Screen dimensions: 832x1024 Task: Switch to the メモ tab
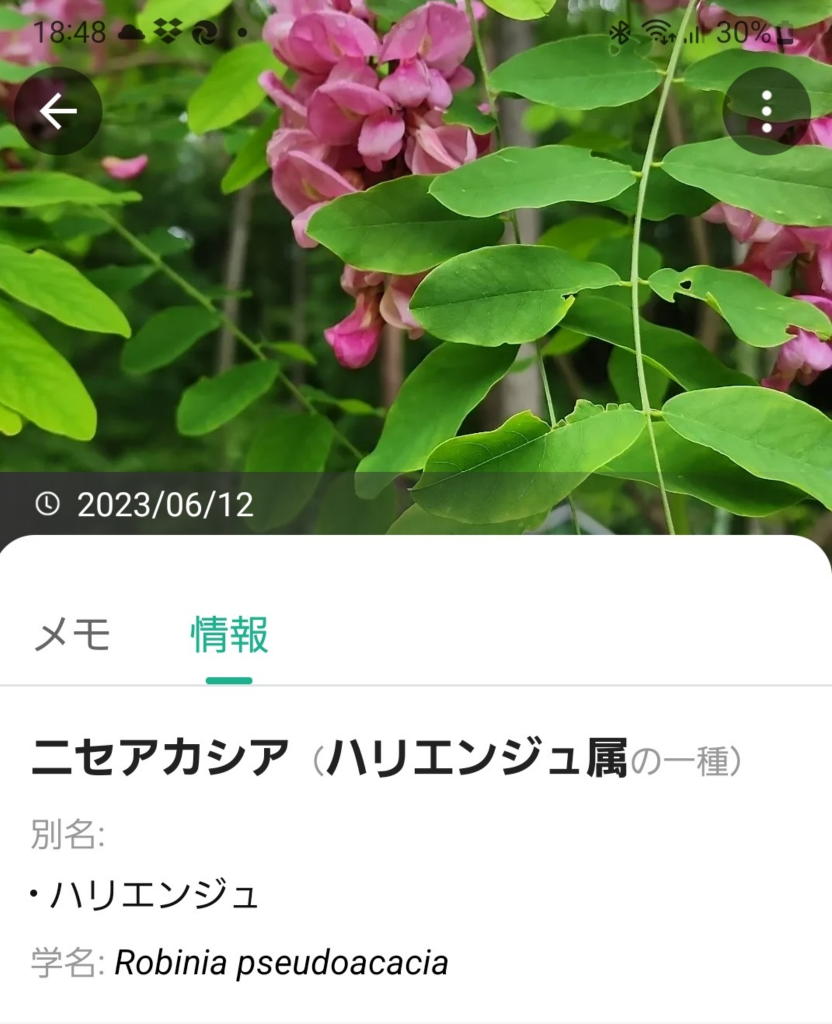71,634
